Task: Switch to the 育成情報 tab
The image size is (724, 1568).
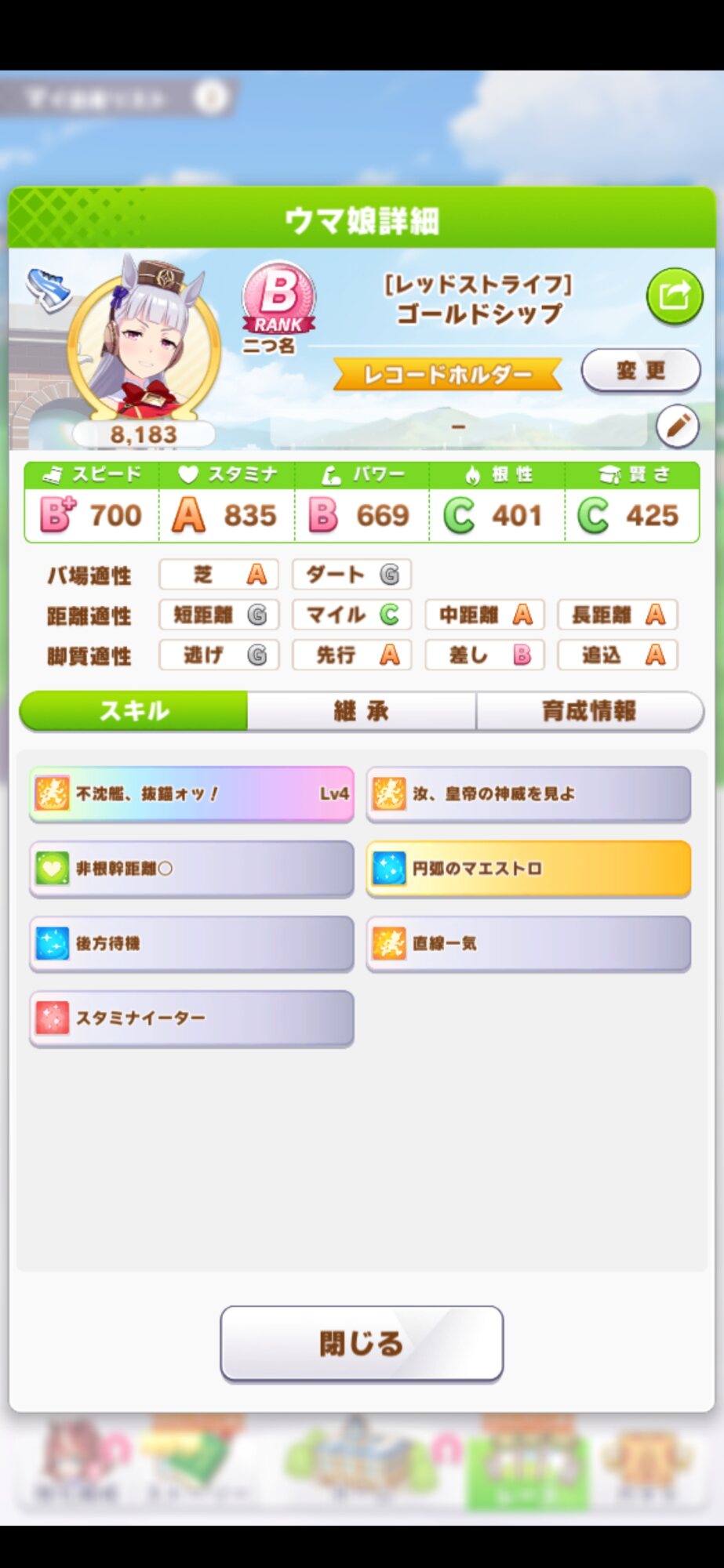Action: [589, 711]
